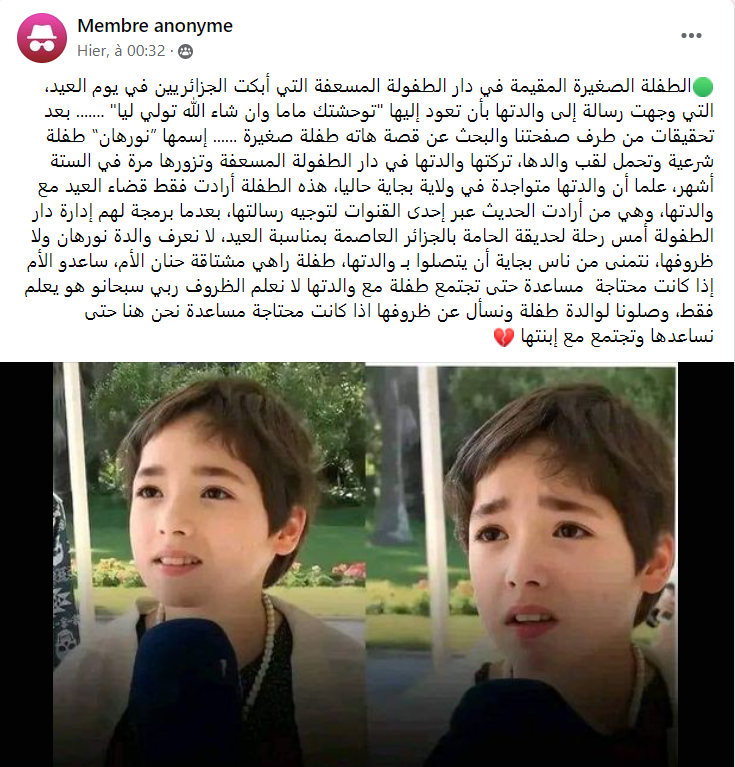Screen dimensions: 735x767
Task: Open the post's three-dot options menu
Action: pos(691,35)
